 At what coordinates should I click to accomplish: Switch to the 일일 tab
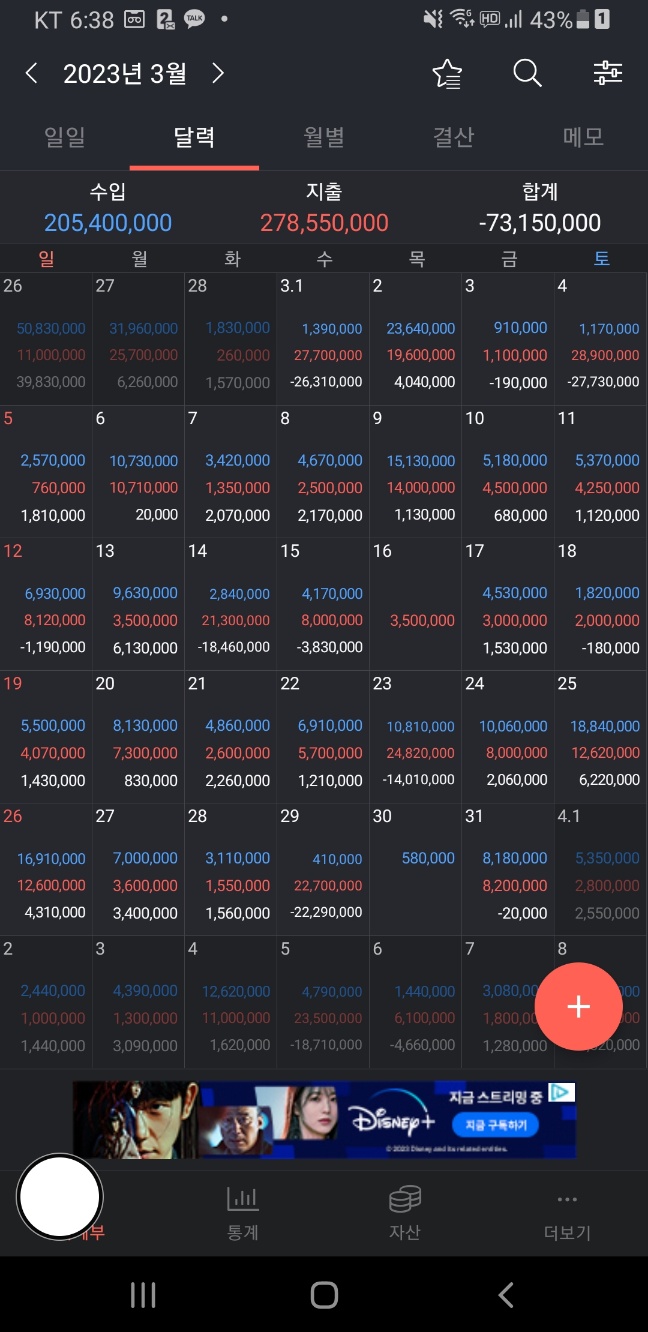point(65,137)
